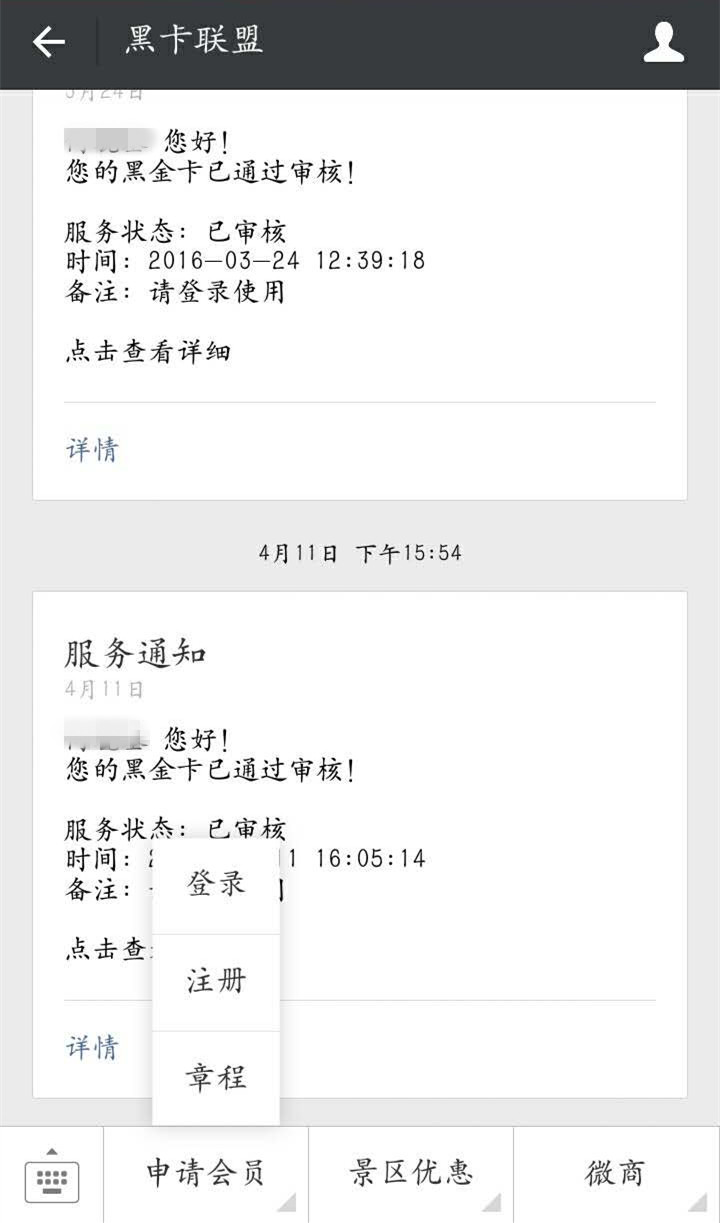Tap the 申请会员 menu button

tap(206, 1174)
